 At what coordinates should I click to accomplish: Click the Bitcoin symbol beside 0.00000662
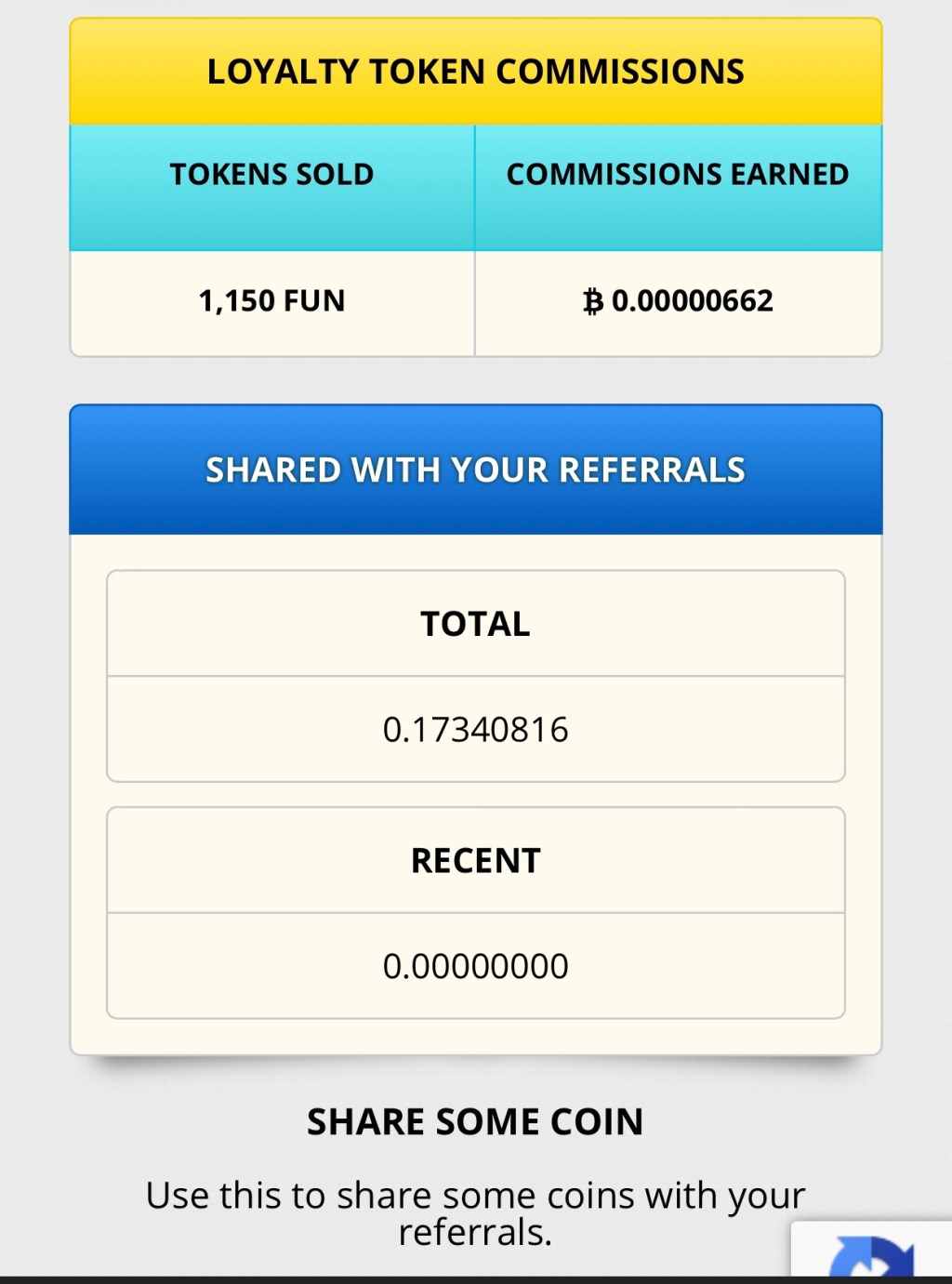(594, 300)
